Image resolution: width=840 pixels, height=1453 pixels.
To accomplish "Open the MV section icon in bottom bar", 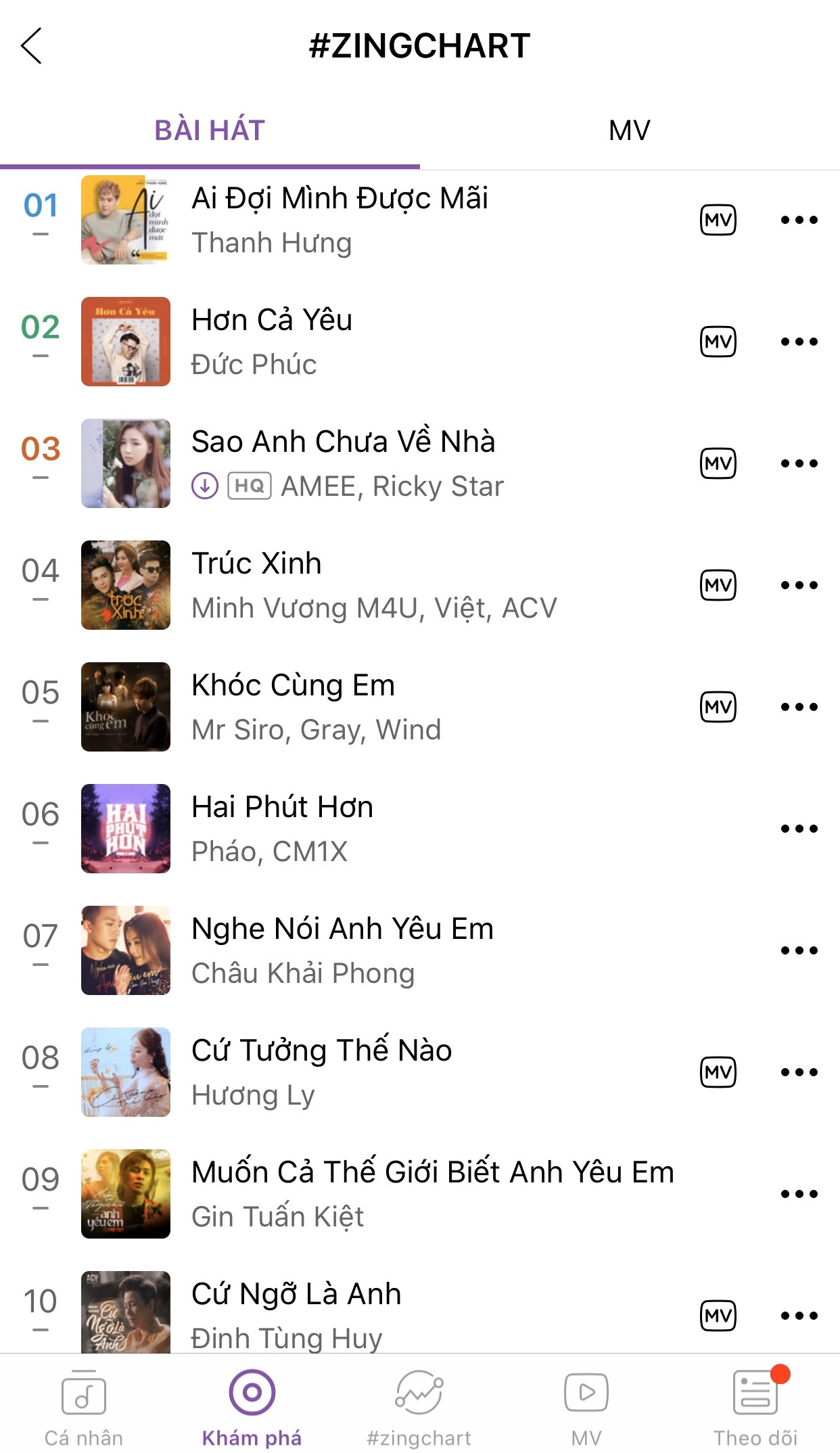I will point(587,1393).
